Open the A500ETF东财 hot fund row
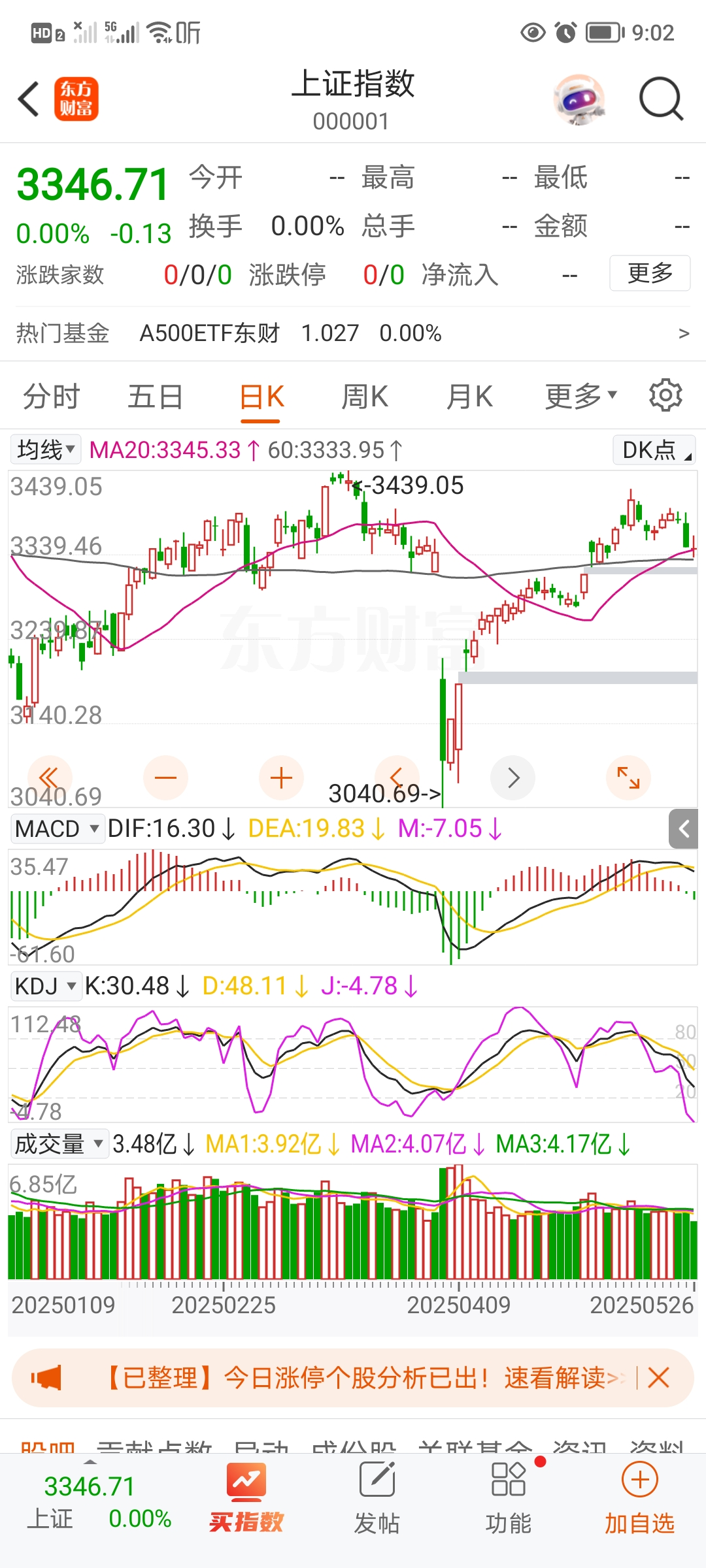Screen dimensions: 706x1568 353,333
